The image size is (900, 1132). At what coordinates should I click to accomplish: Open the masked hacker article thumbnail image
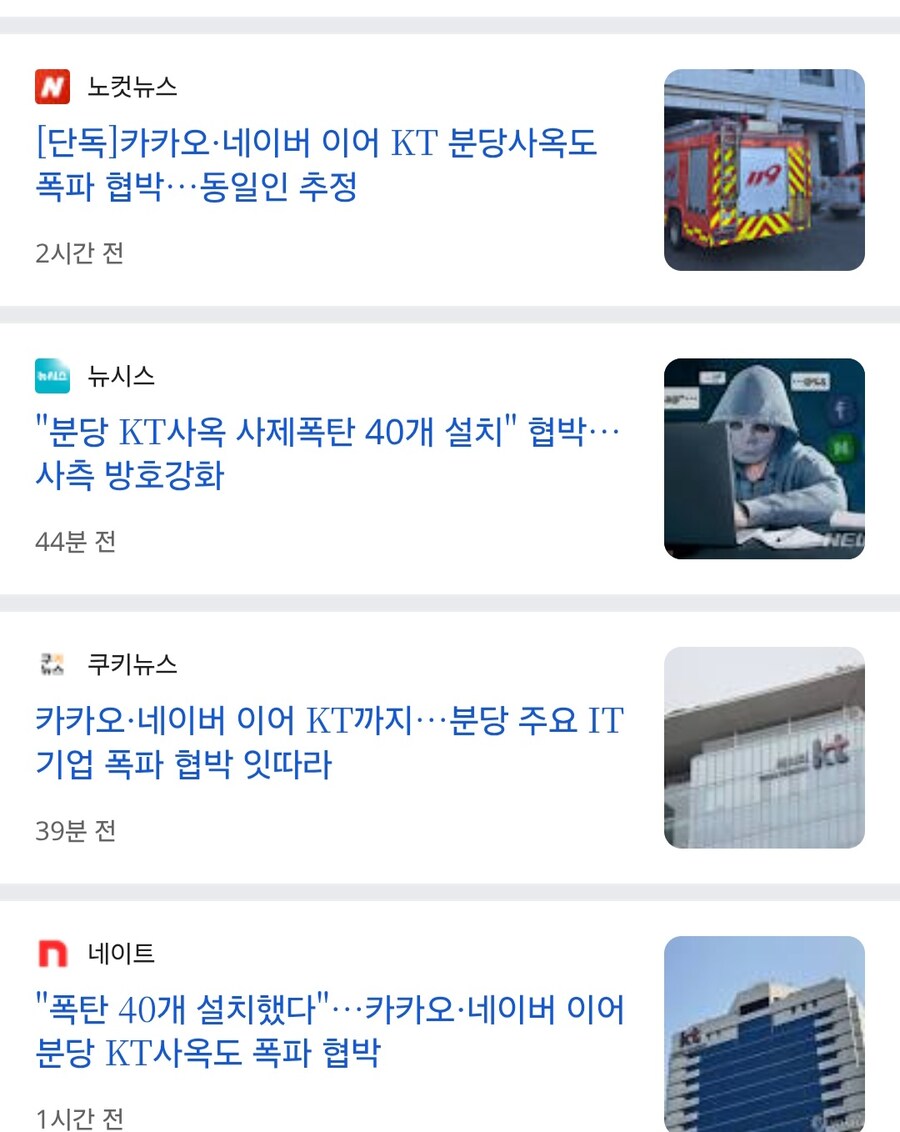coord(765,461)
